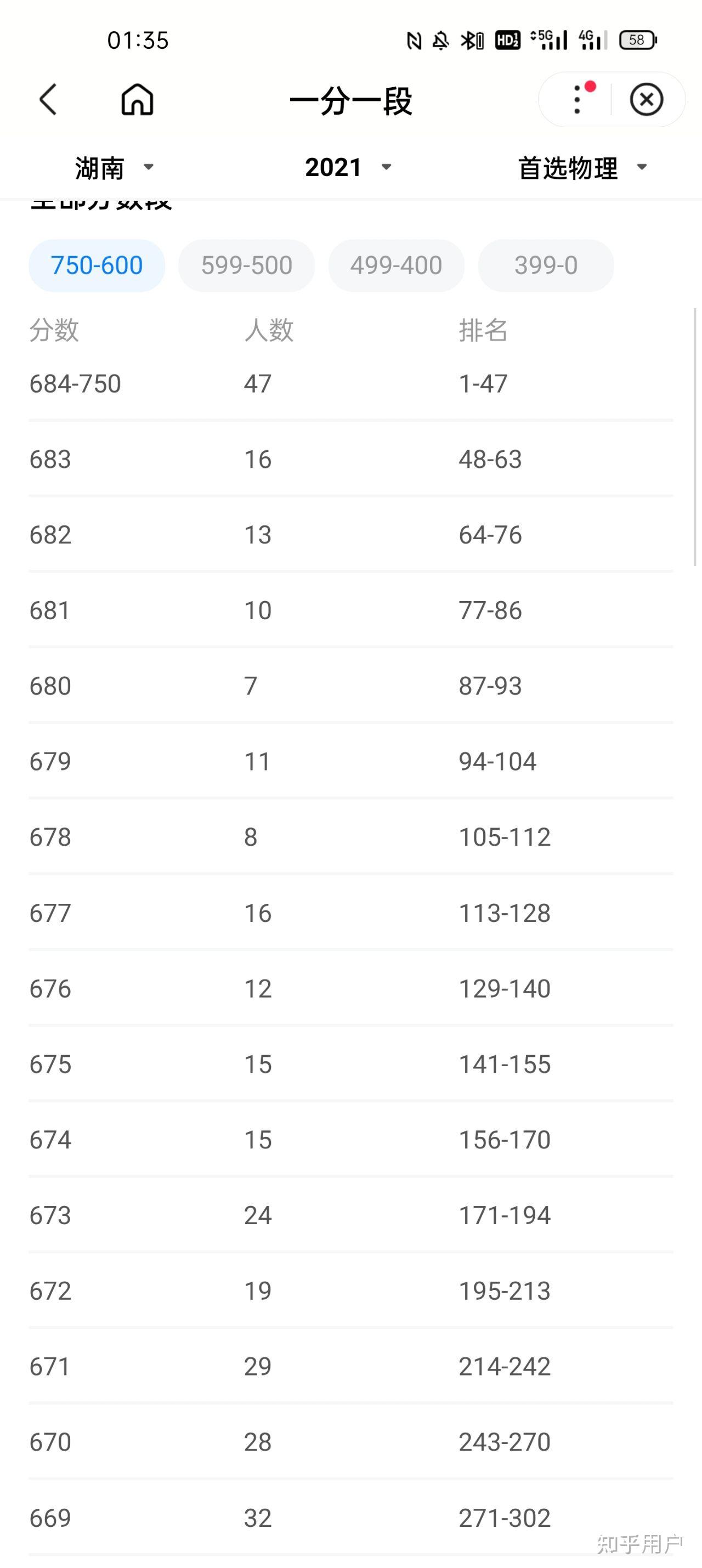
Task: Change the year from 2021
Action: (x=348, y=167)
